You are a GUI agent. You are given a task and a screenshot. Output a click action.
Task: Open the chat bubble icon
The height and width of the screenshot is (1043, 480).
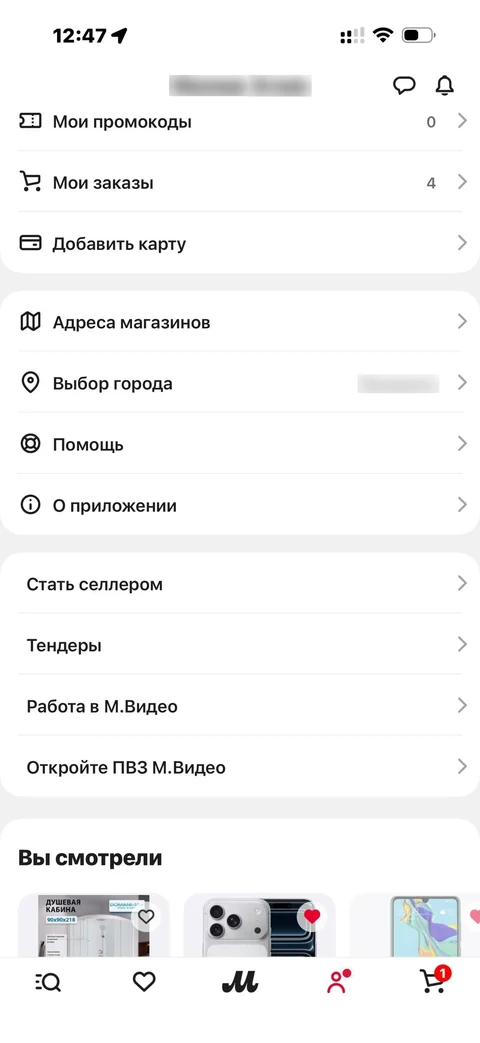404,85
